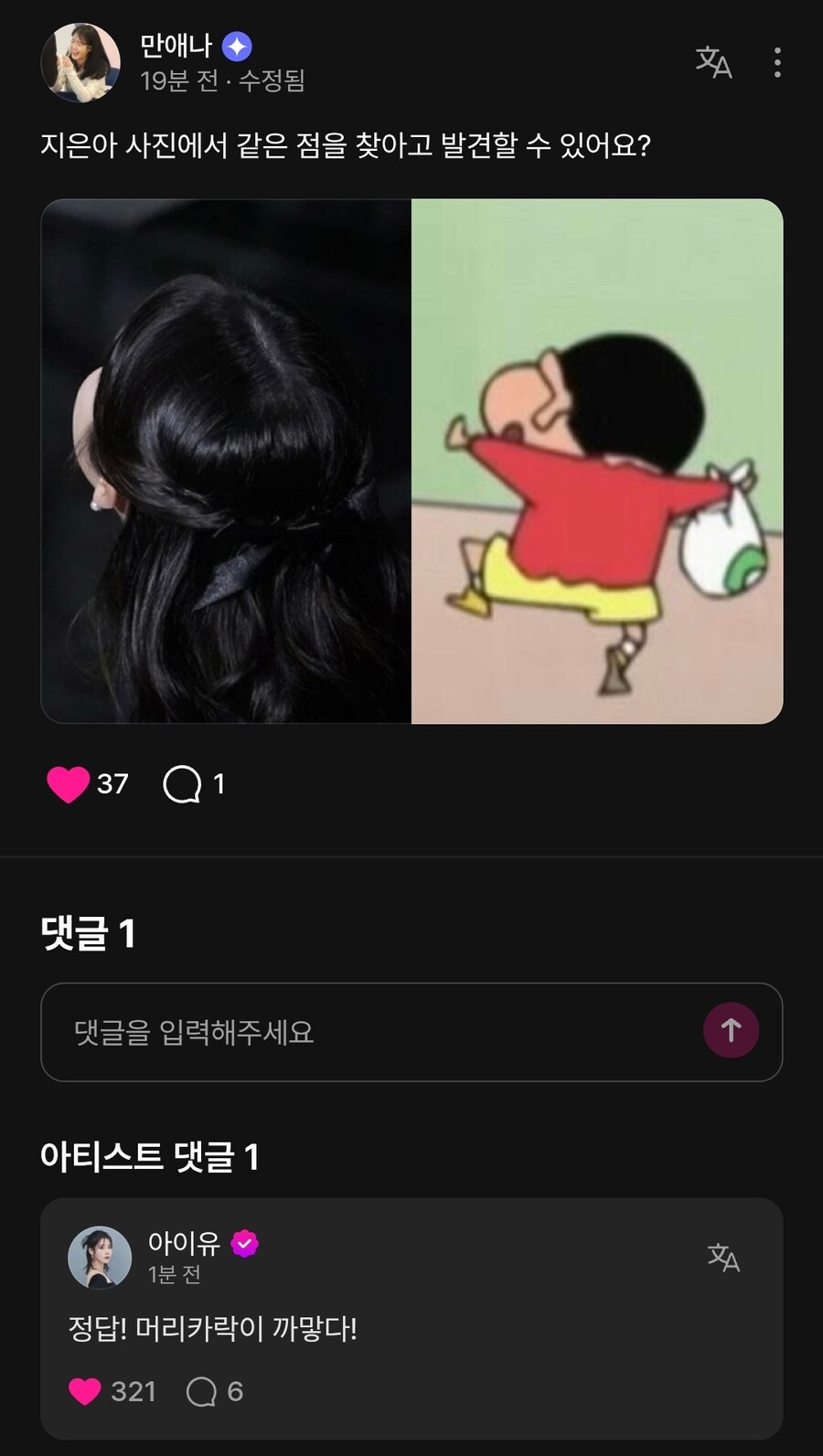Like 아이유's comment
823x1456 pixels.
pos(85,1391)
